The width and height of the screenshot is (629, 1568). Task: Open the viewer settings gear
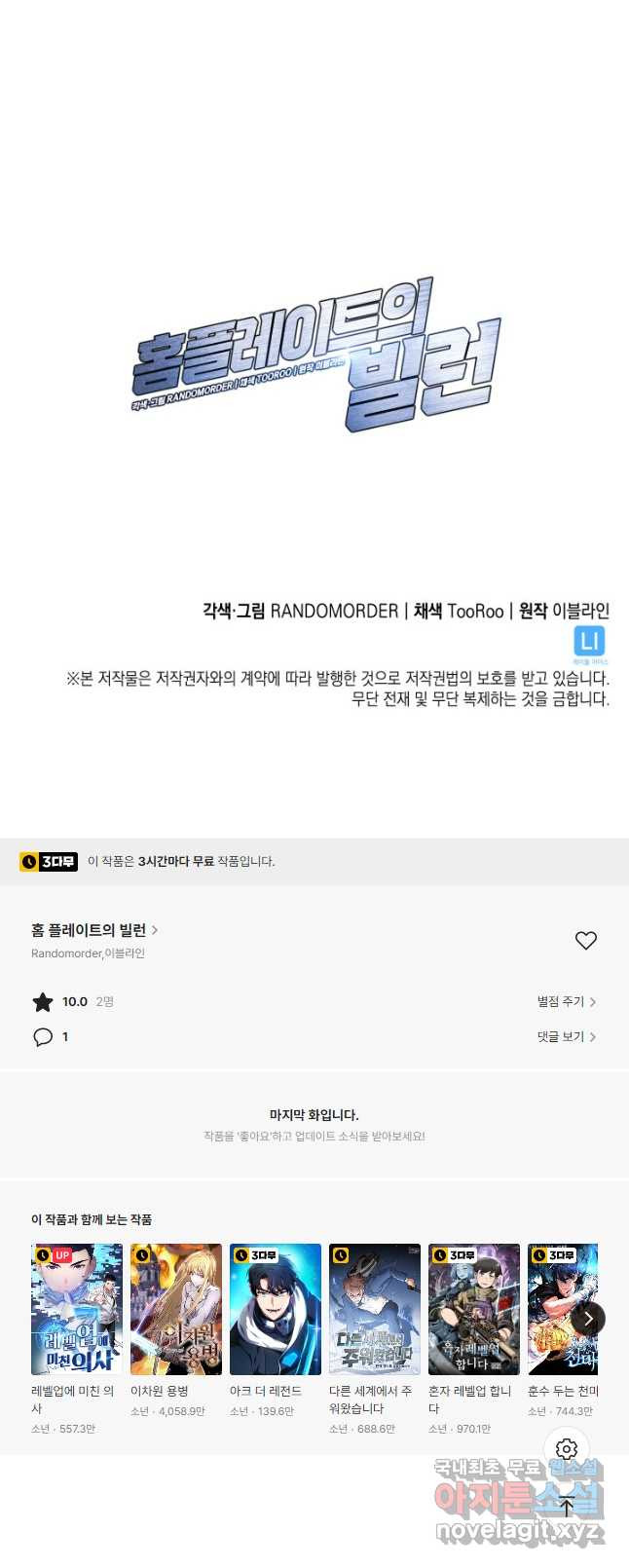[x=567, y=1448]
